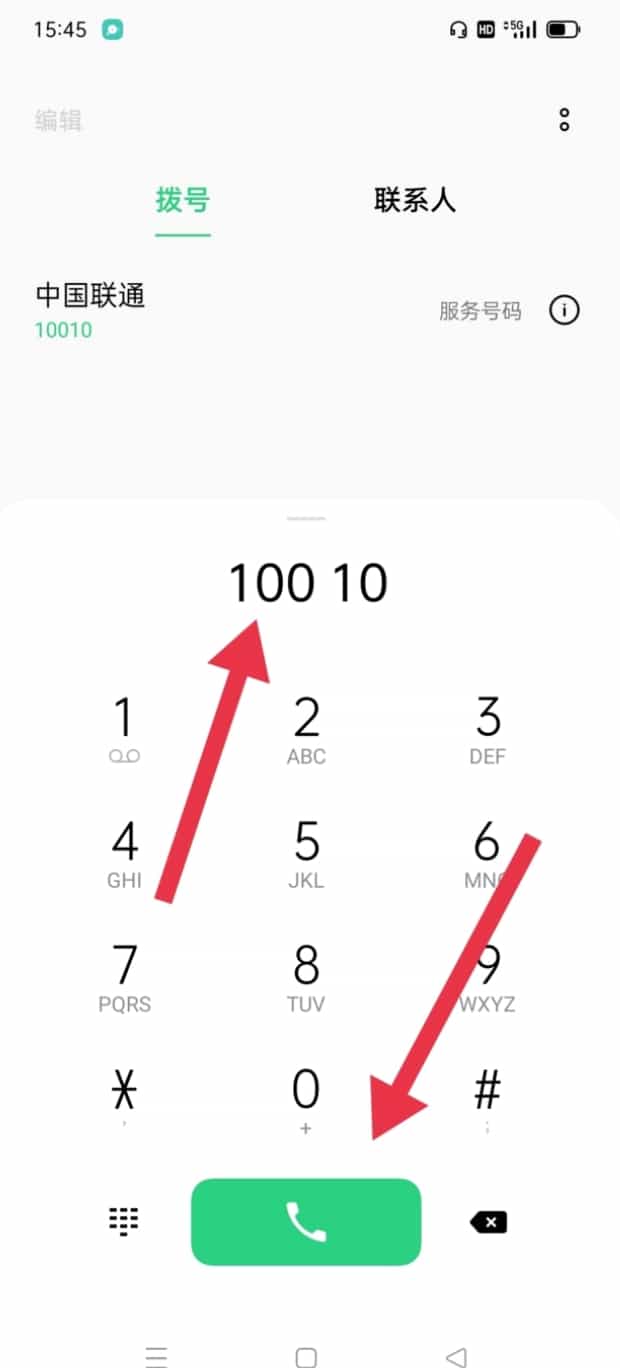Tap the 3 DEF key

[x=487, y=730]
